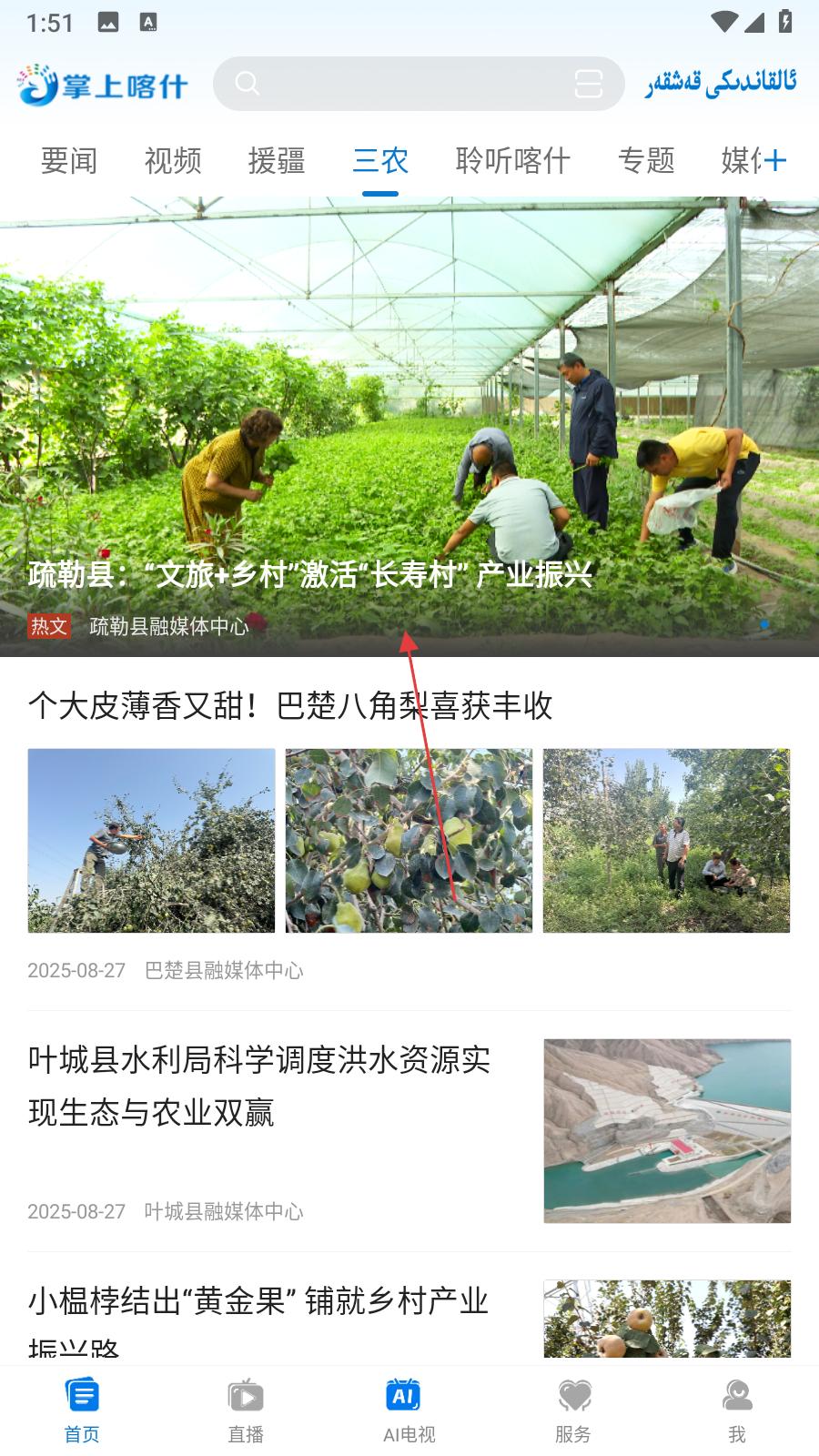Open the 聆听喀什 tab
Image resolution: width=819 pixels, height=1456 pixels.
512,161
